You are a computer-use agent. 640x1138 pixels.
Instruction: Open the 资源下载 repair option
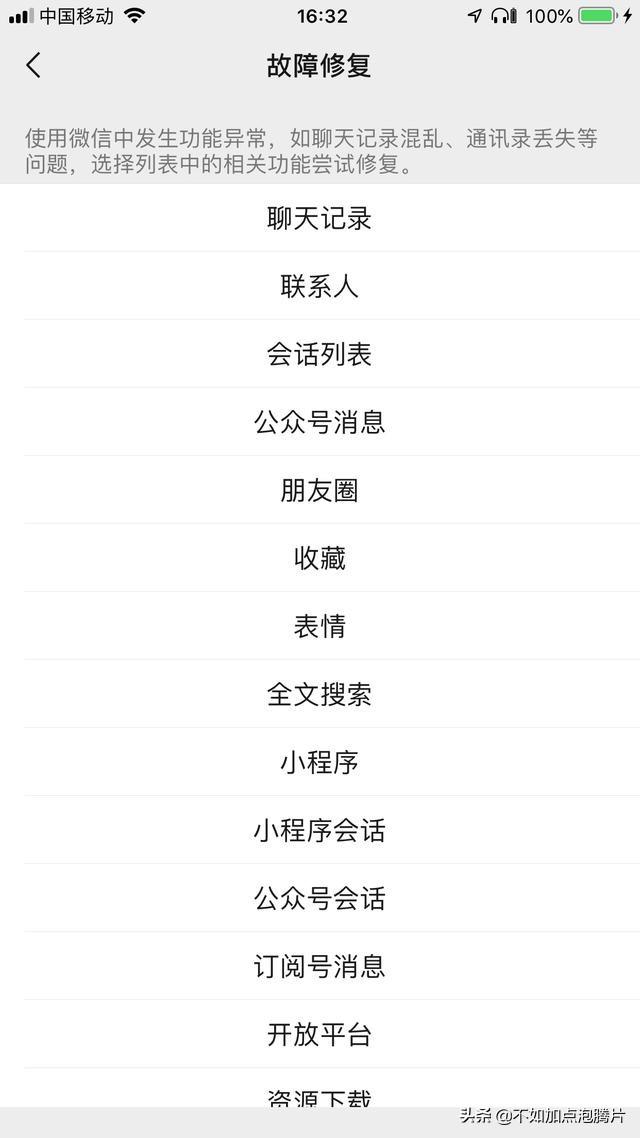tap(320, 1088)
